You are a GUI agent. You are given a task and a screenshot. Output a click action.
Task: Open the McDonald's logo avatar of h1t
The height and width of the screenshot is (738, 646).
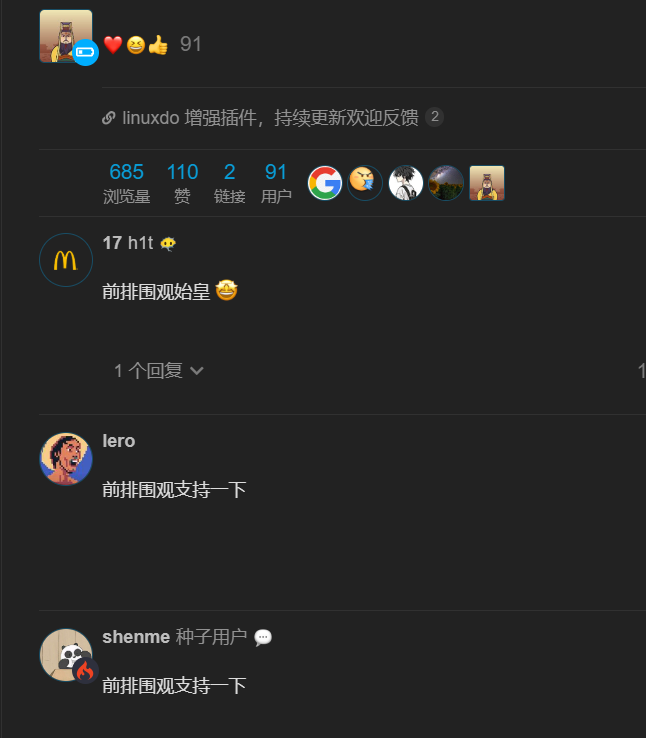(x=66, y=260)
